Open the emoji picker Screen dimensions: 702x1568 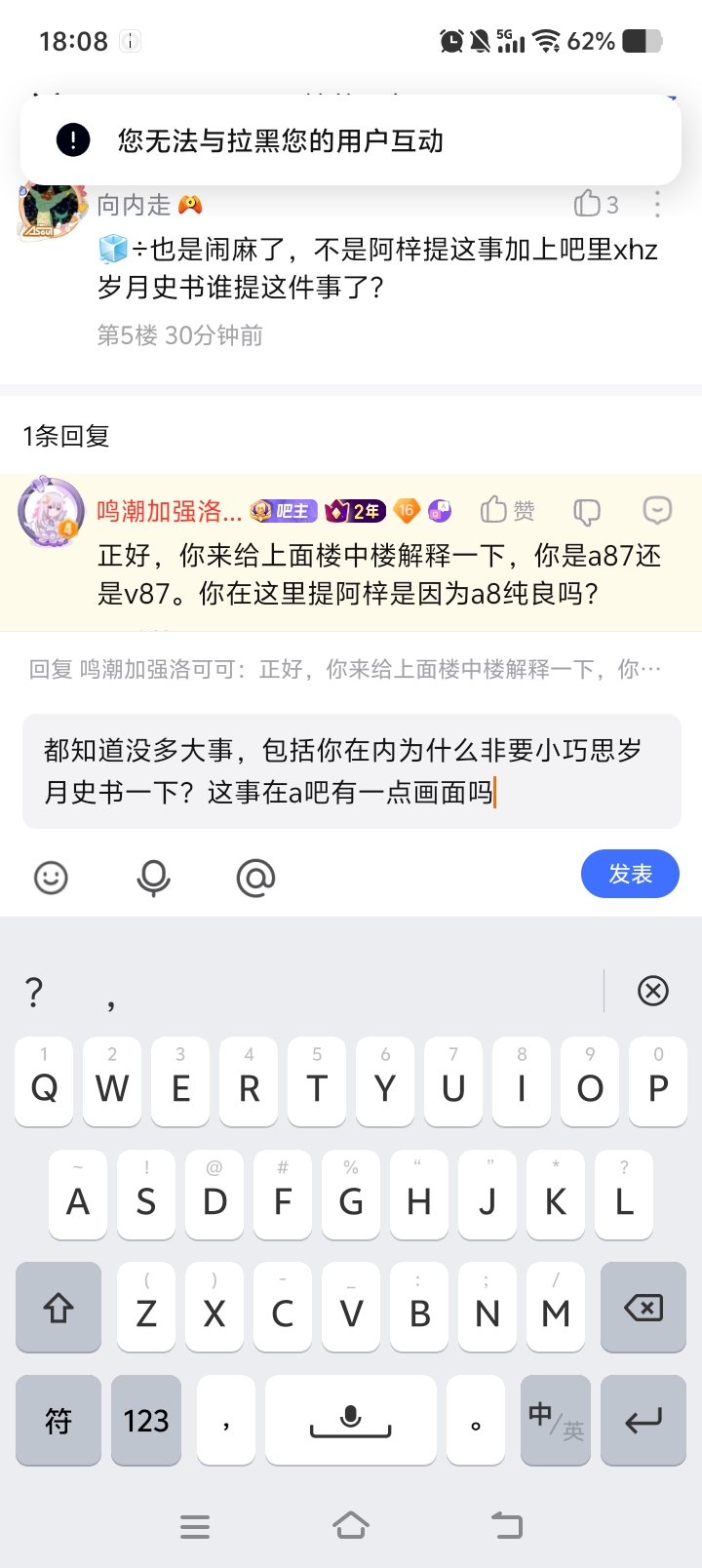(51, 878)
